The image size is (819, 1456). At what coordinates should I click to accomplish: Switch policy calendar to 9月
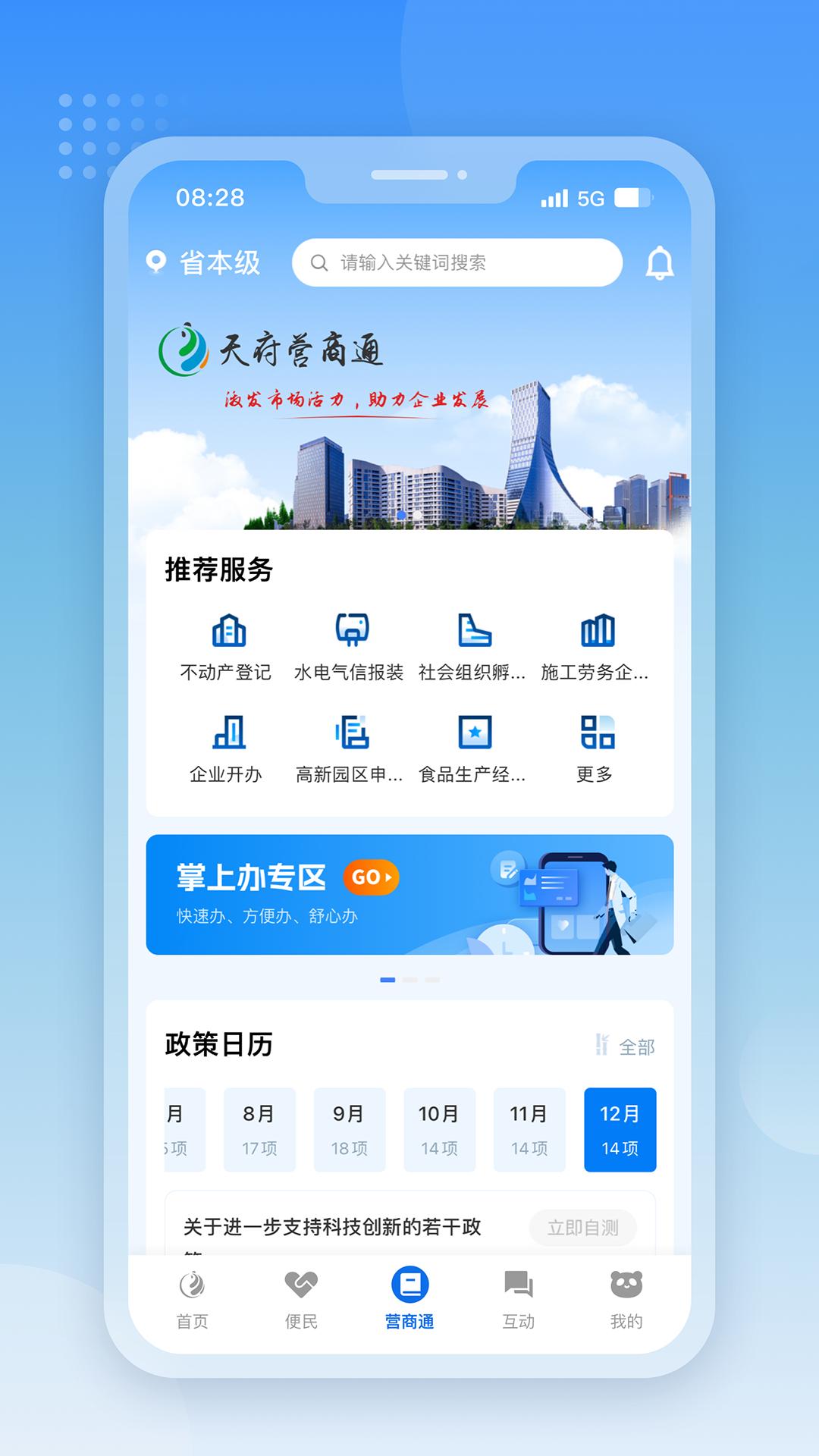click(x=350, y=1129)
